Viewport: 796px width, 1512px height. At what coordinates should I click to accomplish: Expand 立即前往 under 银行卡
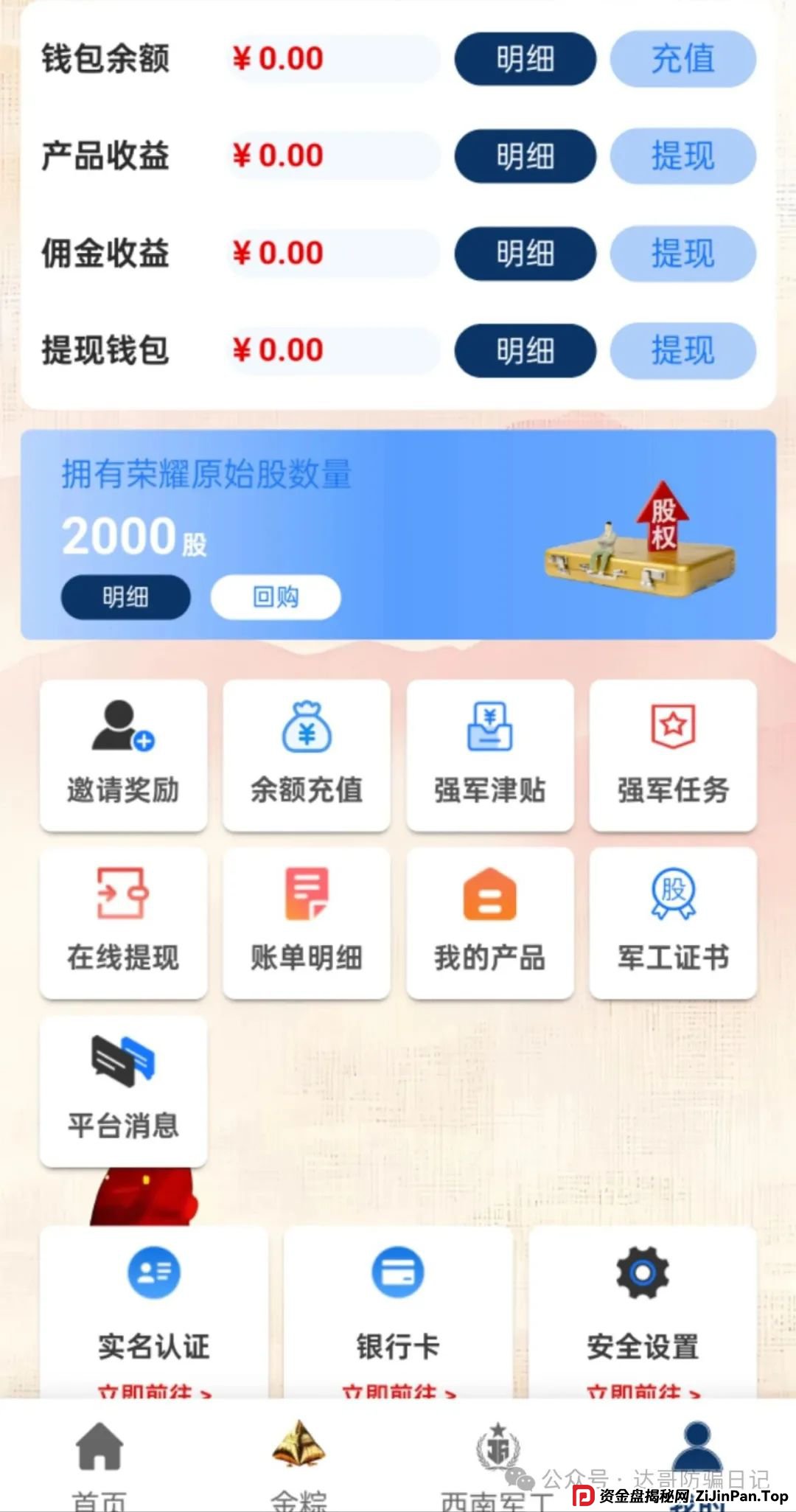pos(397,1390)
